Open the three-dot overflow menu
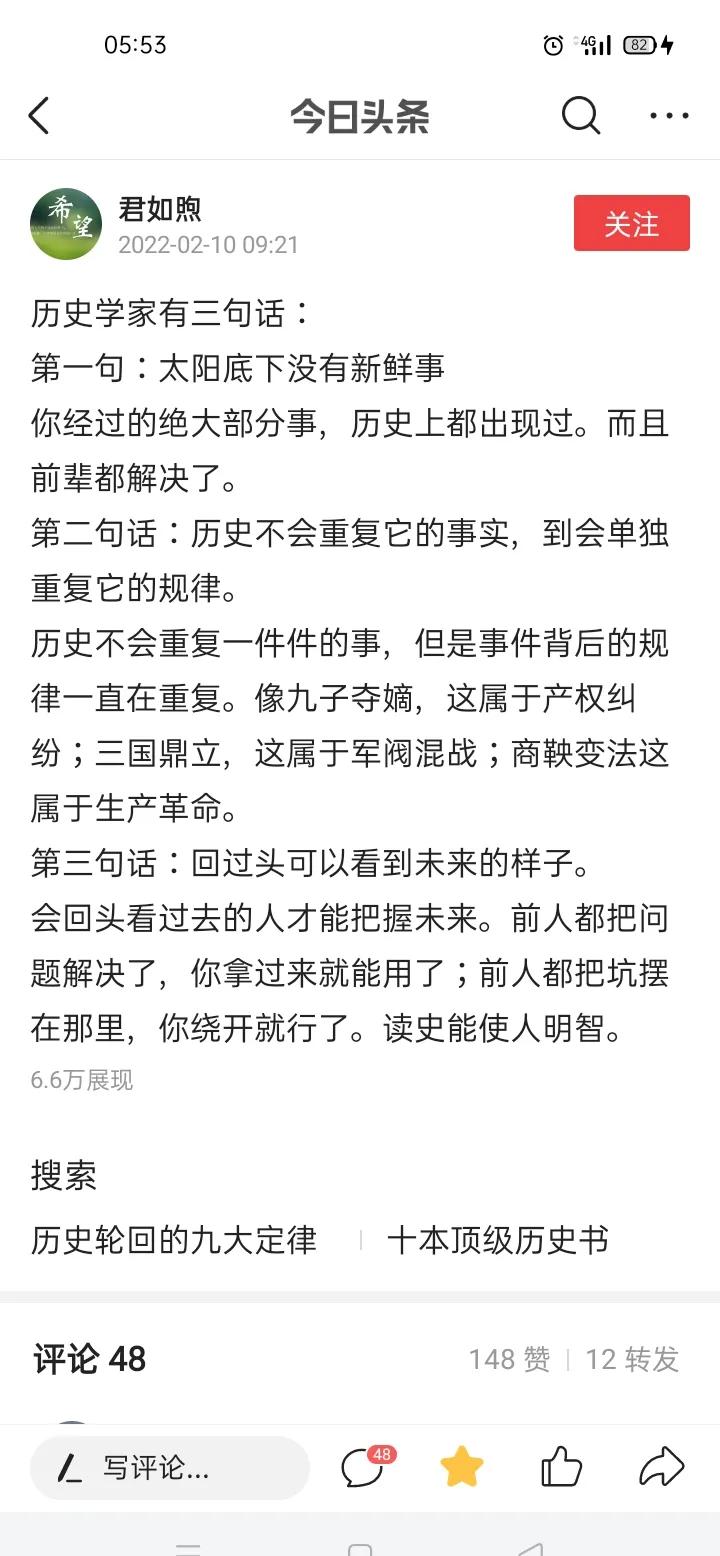720x1556 pixels. pos(669,116)
